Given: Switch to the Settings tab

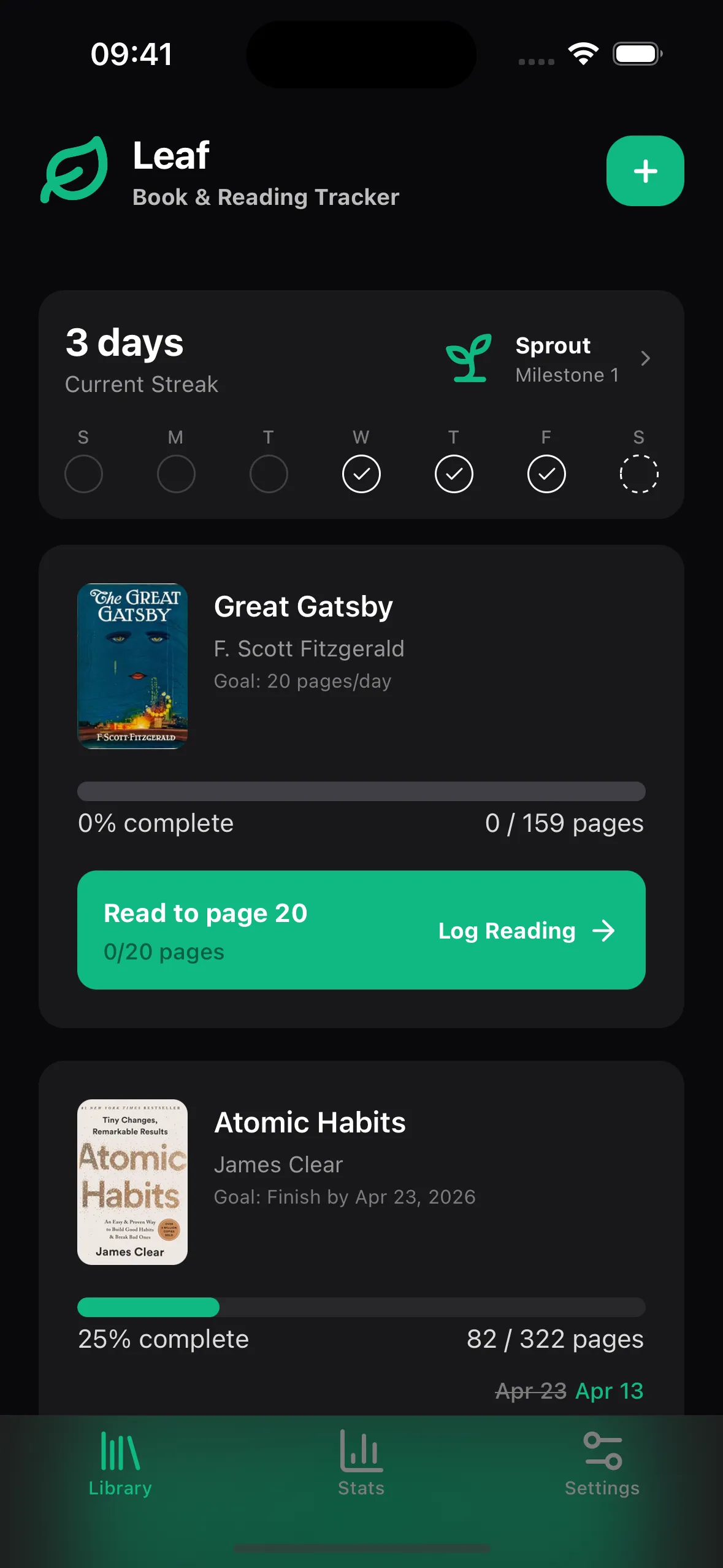Looking at the screenshot, I should pyautogui.click(x=602, y=1464).
